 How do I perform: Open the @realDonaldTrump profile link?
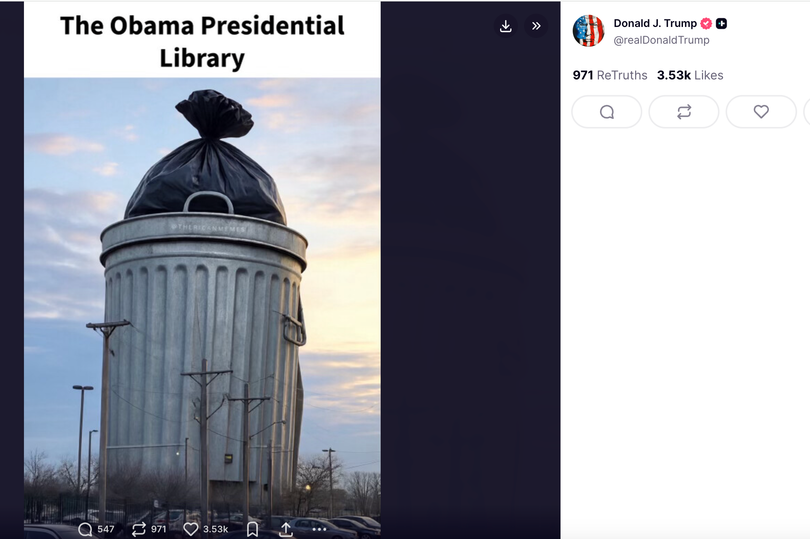point(661,40)
